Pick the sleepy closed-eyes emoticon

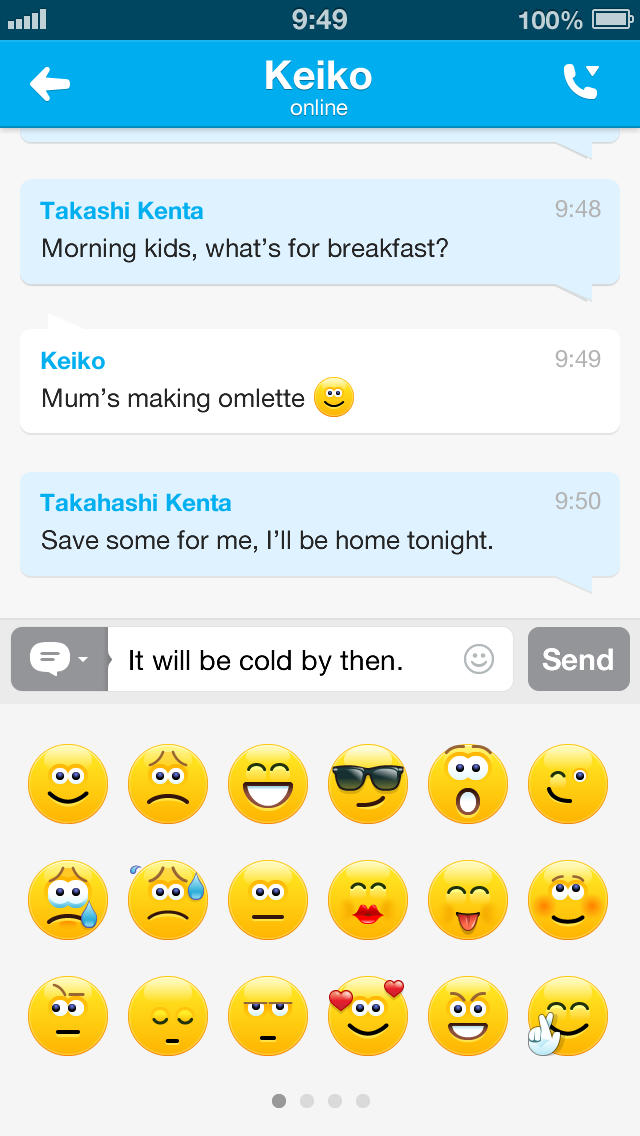pos(167,1016)
